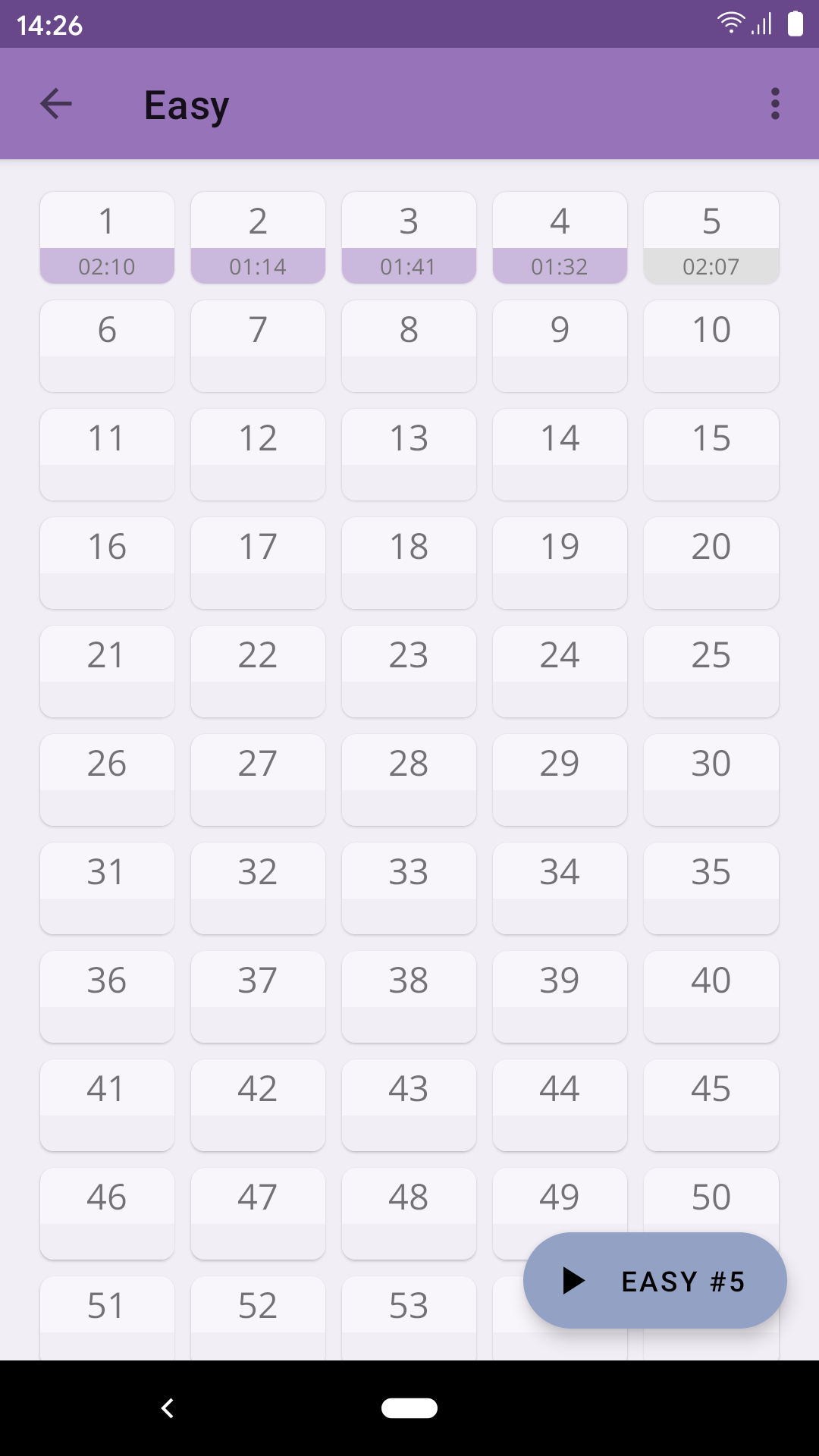
Task: Open puzzle 5 tile showing 02:07
Action: 711,237
